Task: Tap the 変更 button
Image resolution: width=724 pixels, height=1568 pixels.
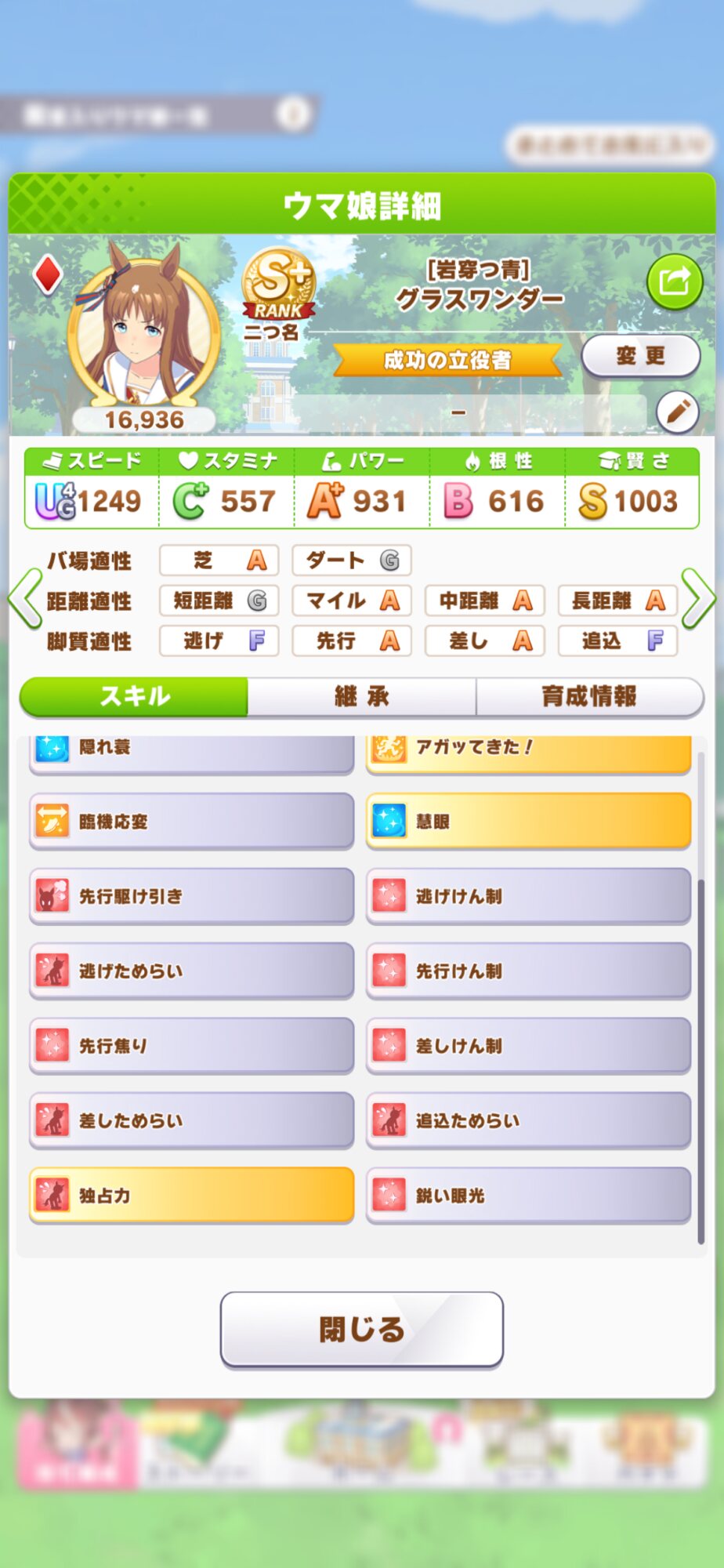Action: (x=640, y=356)
